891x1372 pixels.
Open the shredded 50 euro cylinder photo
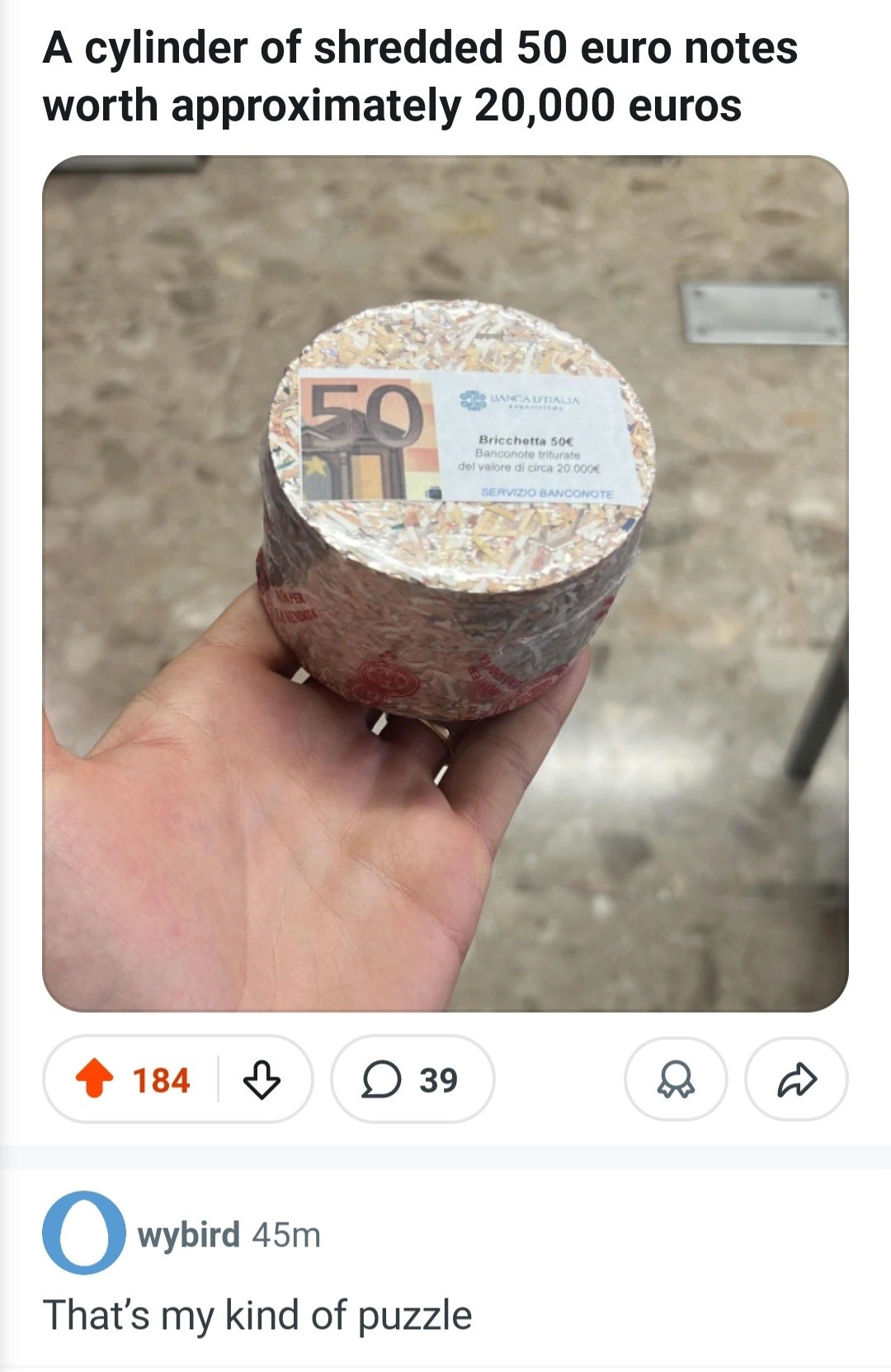(445, 582)
